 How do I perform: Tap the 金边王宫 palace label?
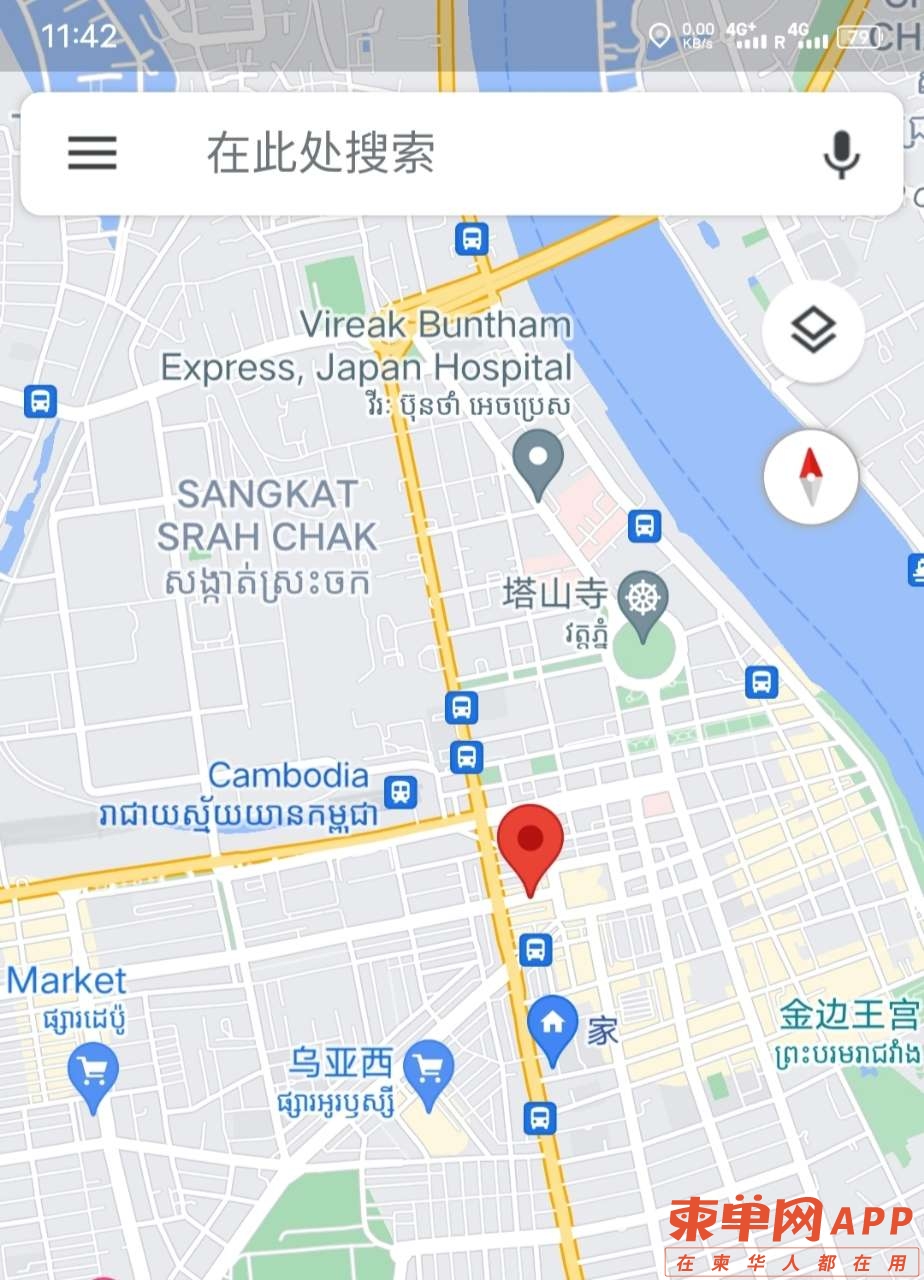click(x=848, y=1016)
